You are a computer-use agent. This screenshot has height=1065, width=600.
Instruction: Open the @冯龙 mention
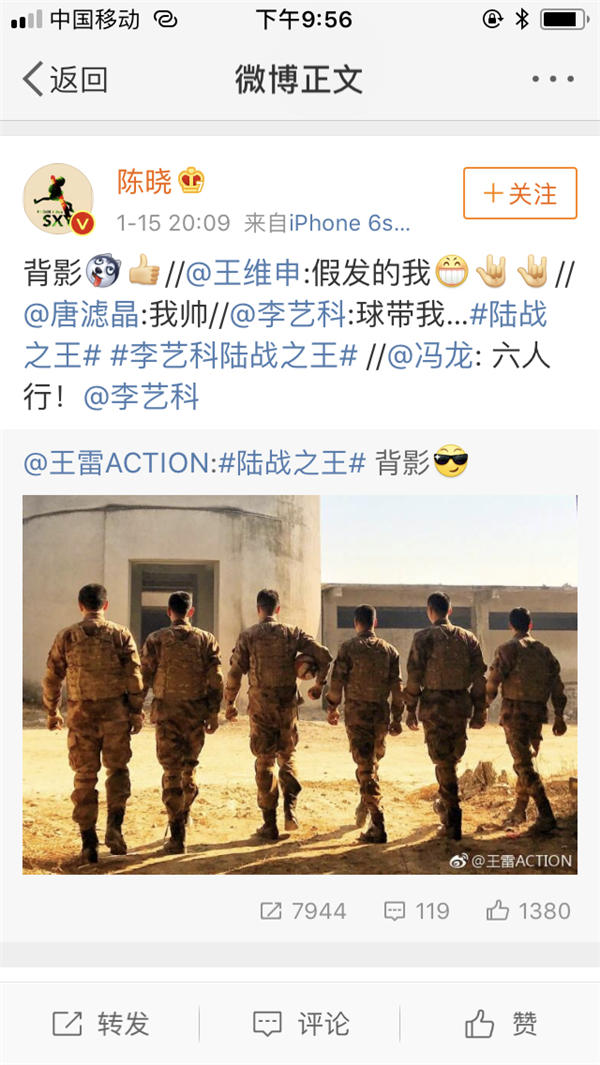(x=423, y=357)
